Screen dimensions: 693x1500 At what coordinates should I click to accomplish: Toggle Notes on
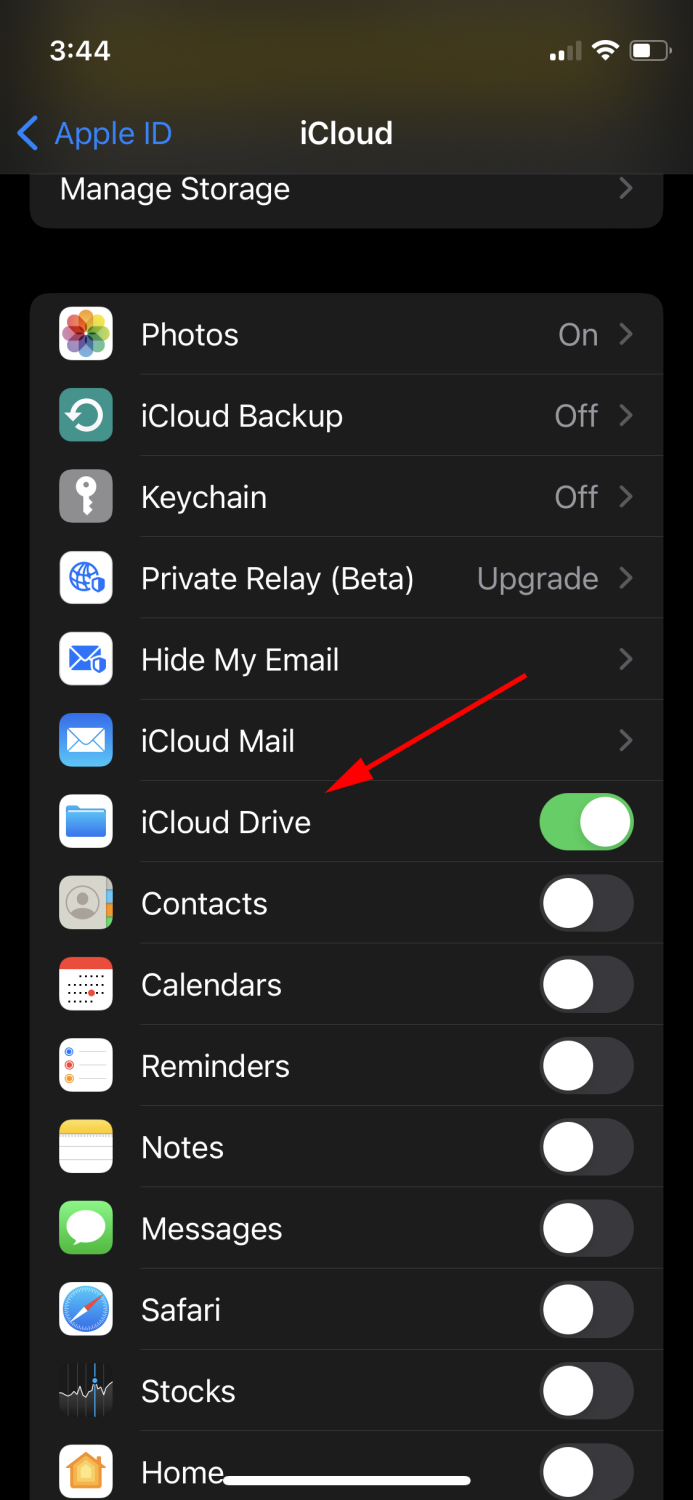pos(586,1147)
